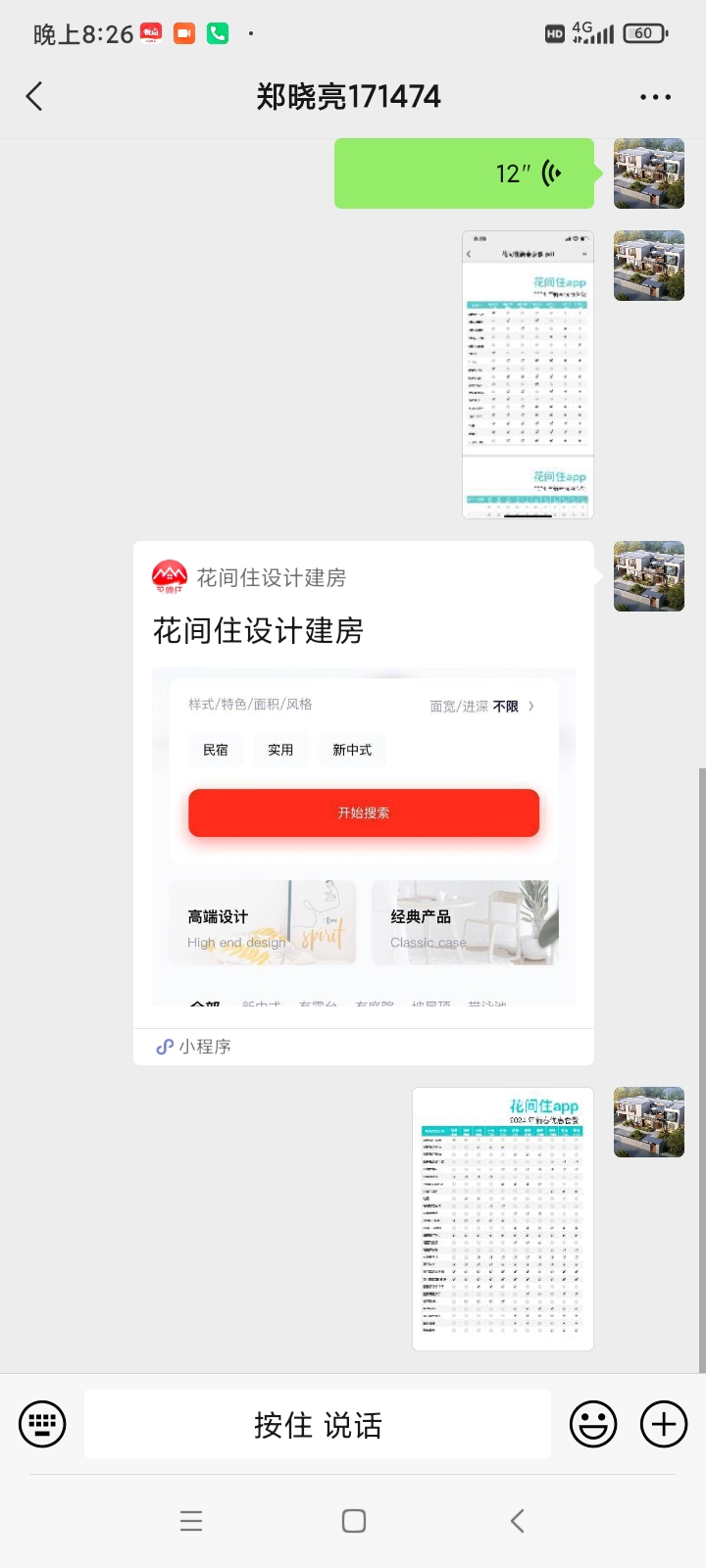Play the 12-second voice message
This screenshot has height=1568, width=706.
coord(464,173)
